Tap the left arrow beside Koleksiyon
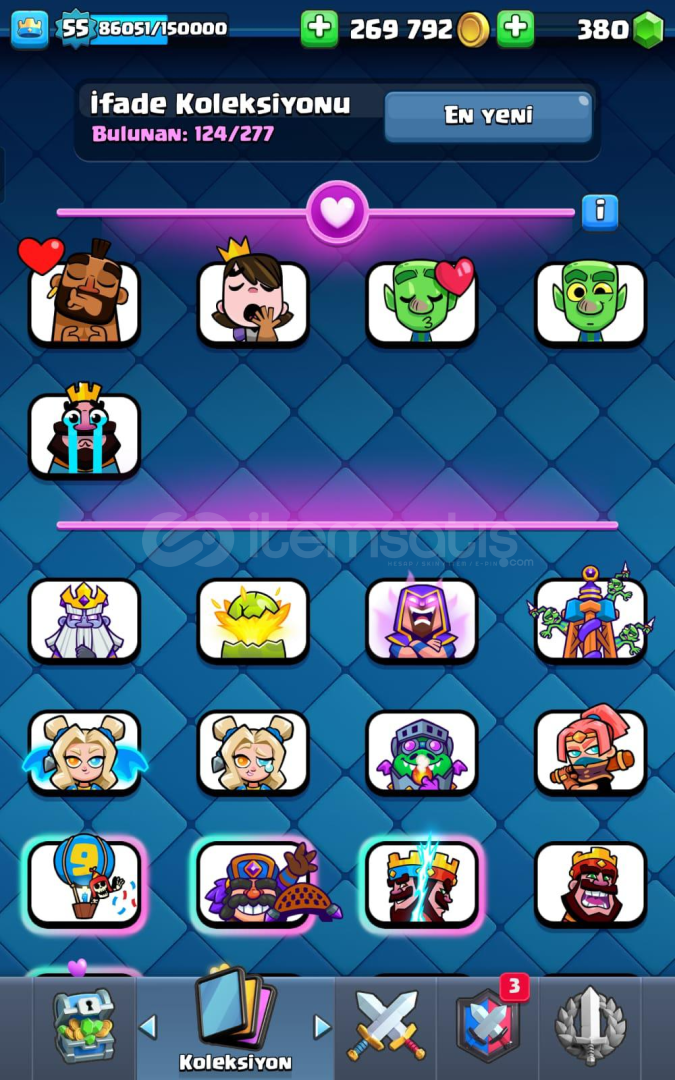Screen dimensions: 675x1080 148,1026
